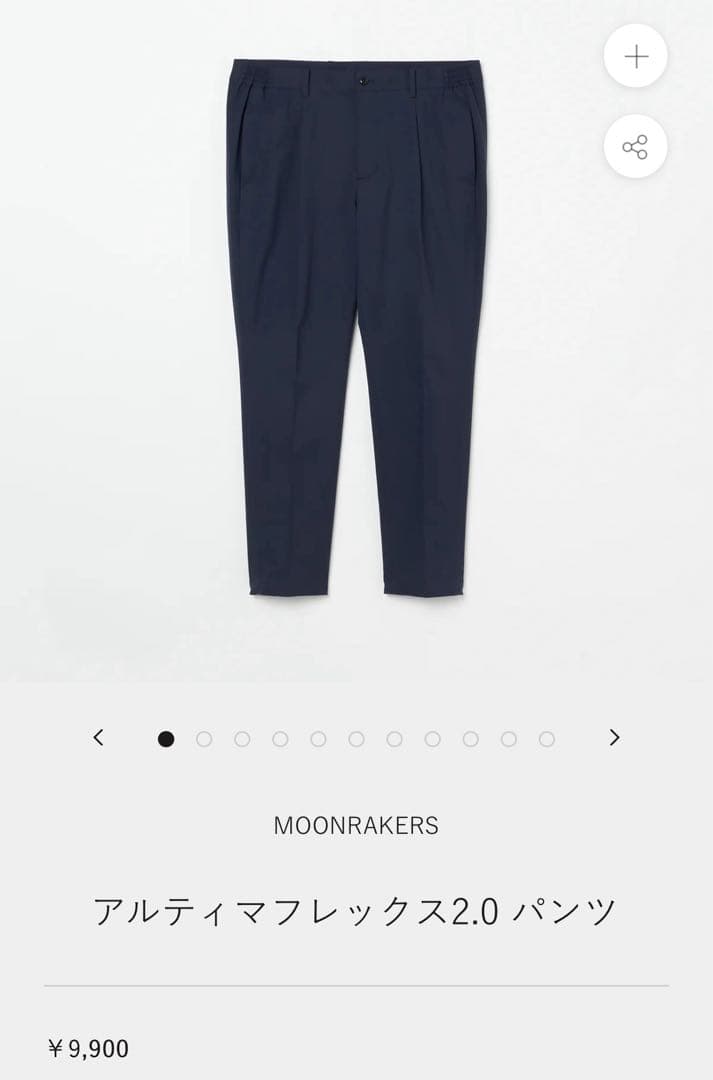Jump to the second image dot

204,739
